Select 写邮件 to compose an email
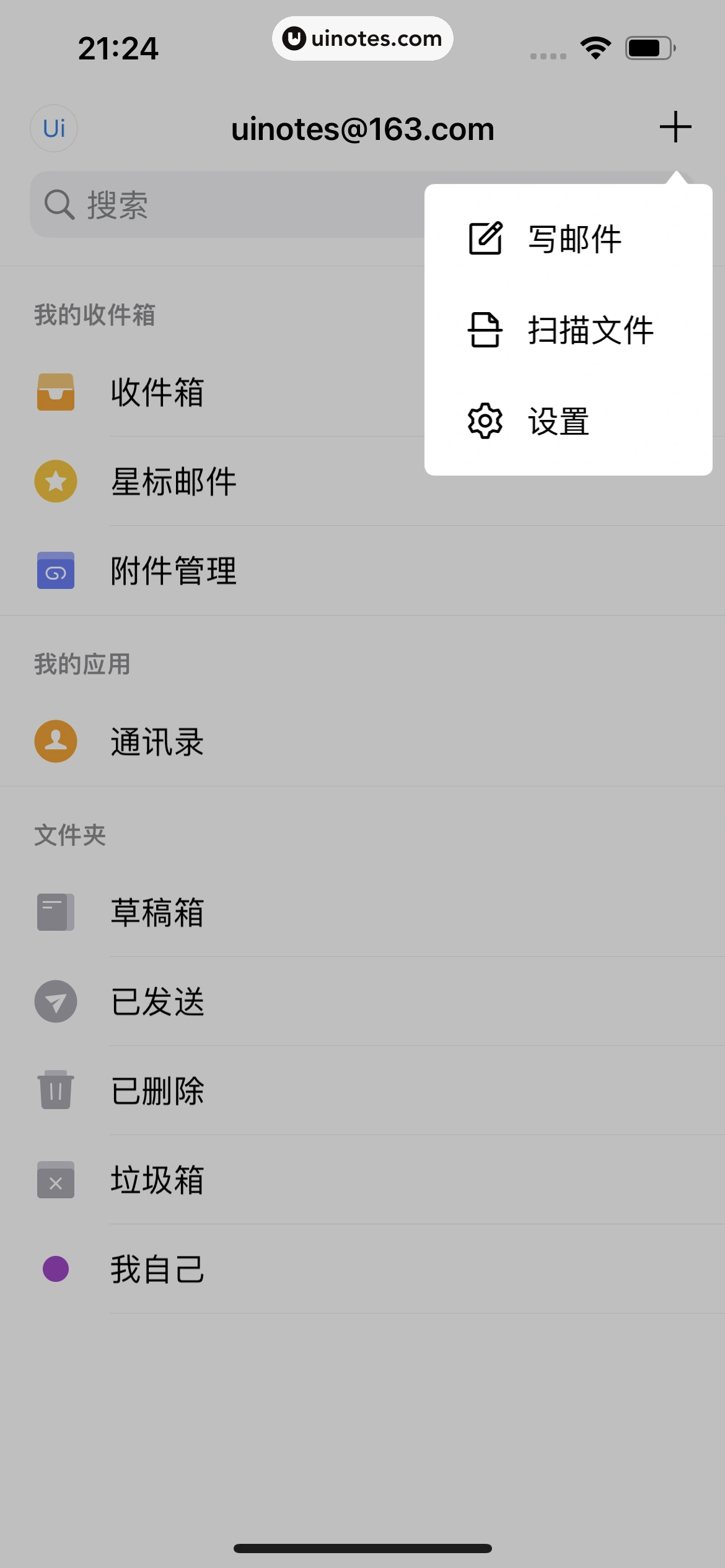 568,239
